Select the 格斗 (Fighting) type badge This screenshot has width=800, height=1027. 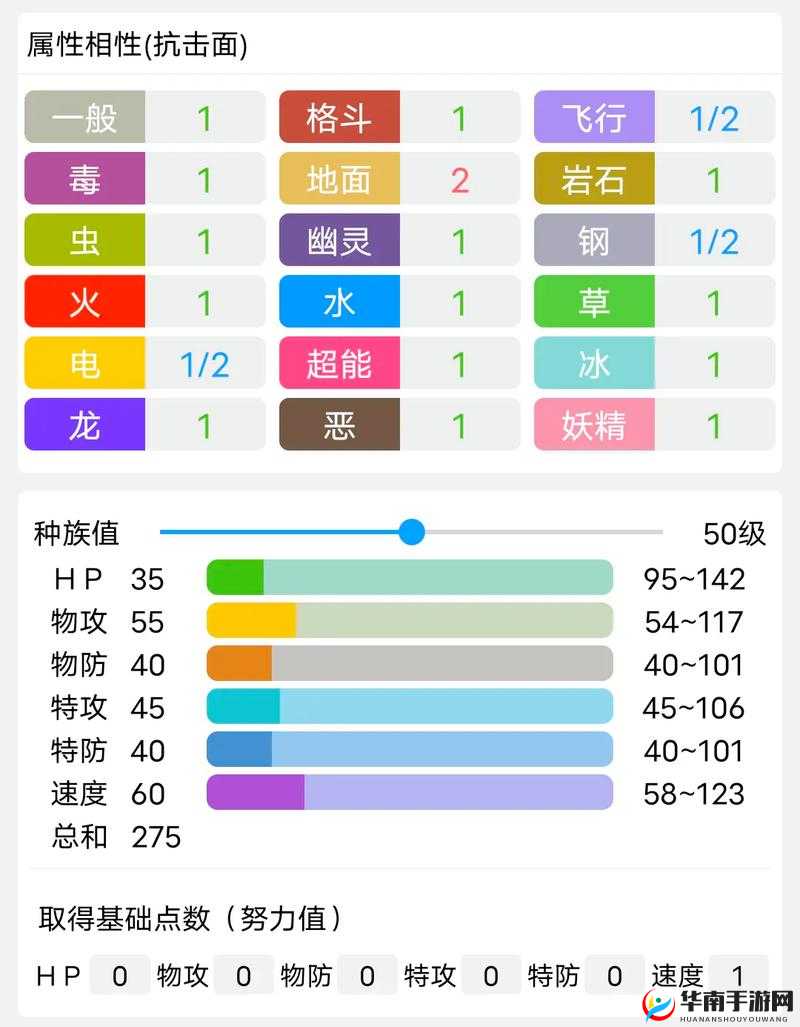[339, 118]
